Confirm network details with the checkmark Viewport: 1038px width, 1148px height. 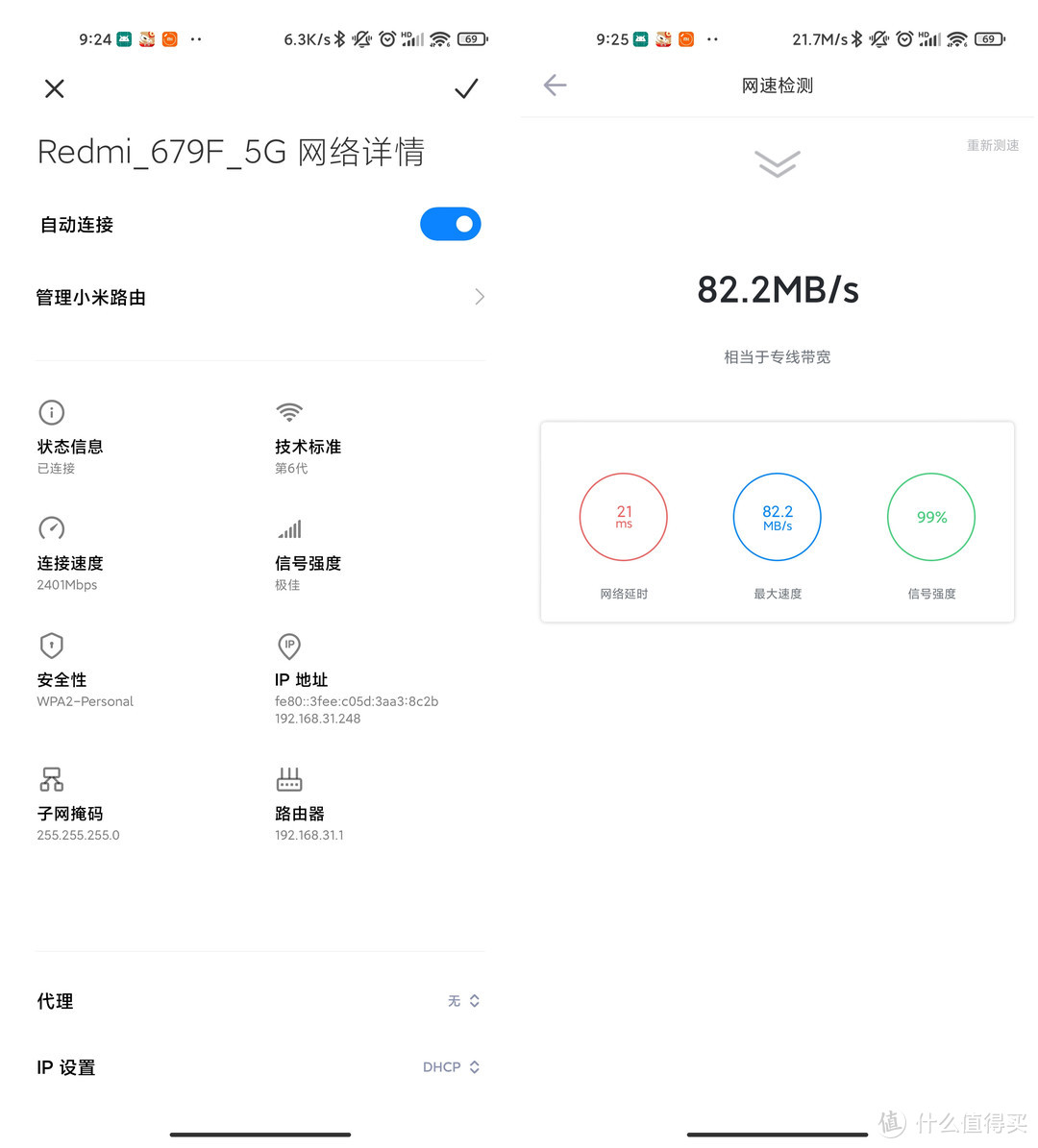tap(466, 88)
